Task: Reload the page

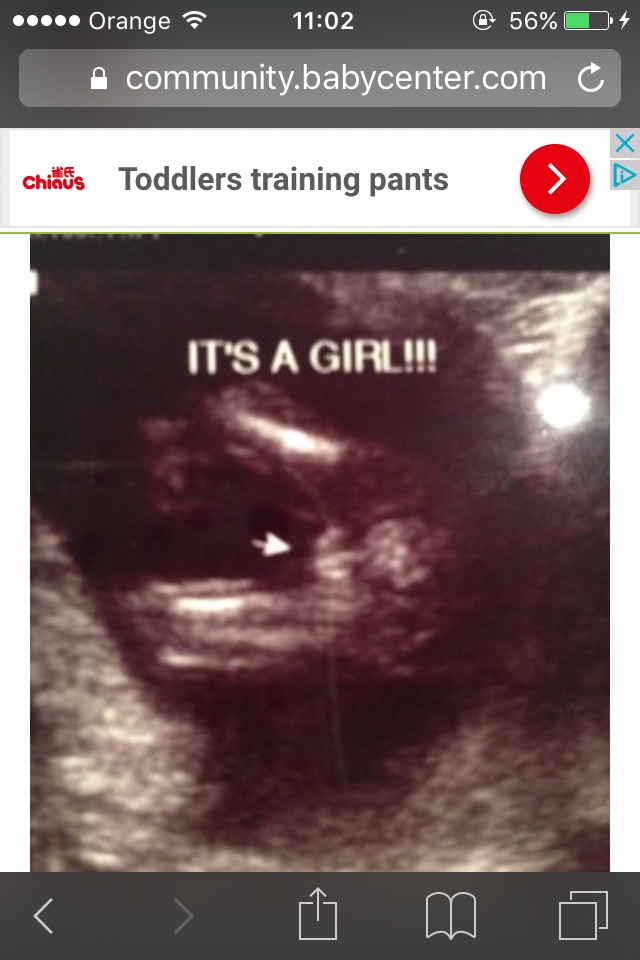Action: 591,78
